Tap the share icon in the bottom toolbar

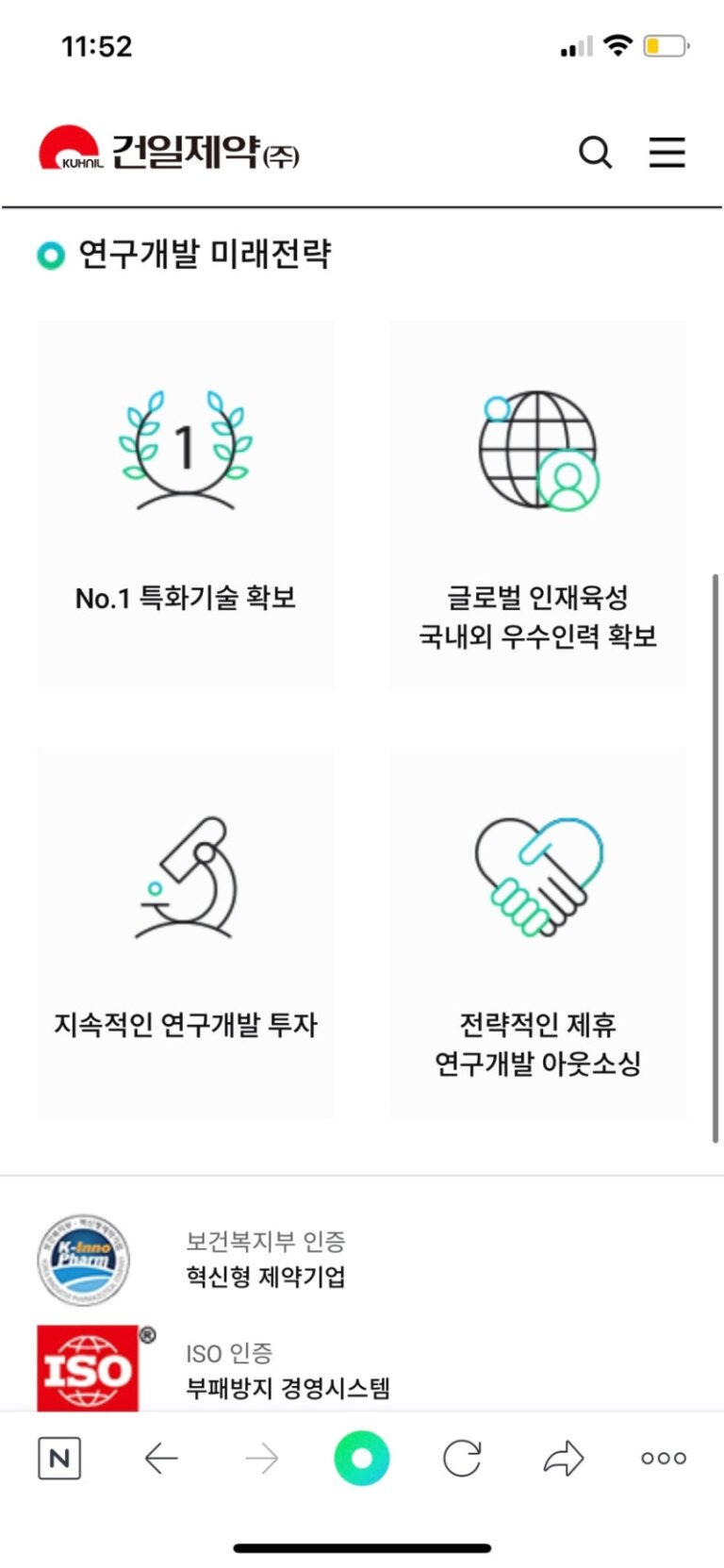point(564,1458)
